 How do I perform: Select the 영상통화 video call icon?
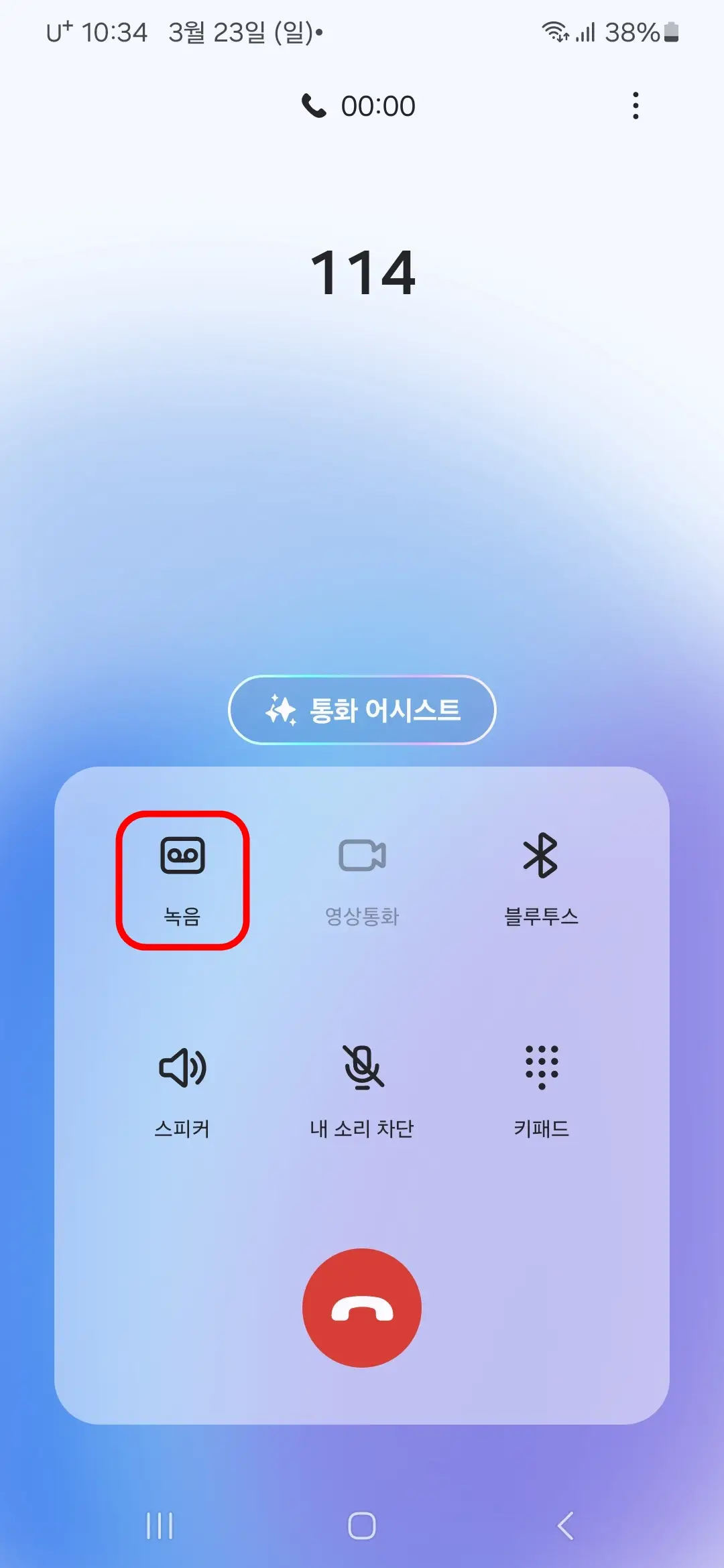(x=362, y=871)
